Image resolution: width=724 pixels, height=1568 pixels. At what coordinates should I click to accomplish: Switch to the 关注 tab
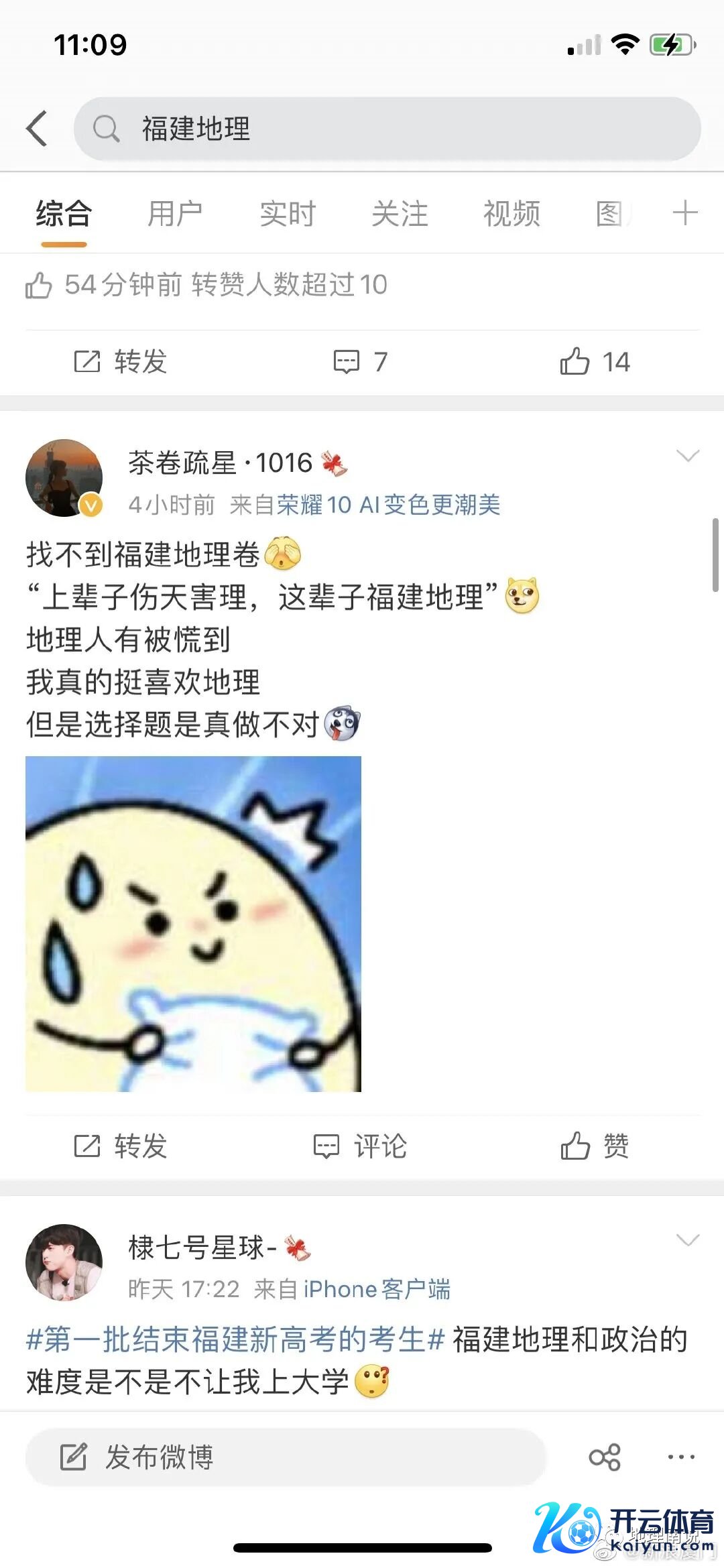pyautogui.click(x=400, y=214)
